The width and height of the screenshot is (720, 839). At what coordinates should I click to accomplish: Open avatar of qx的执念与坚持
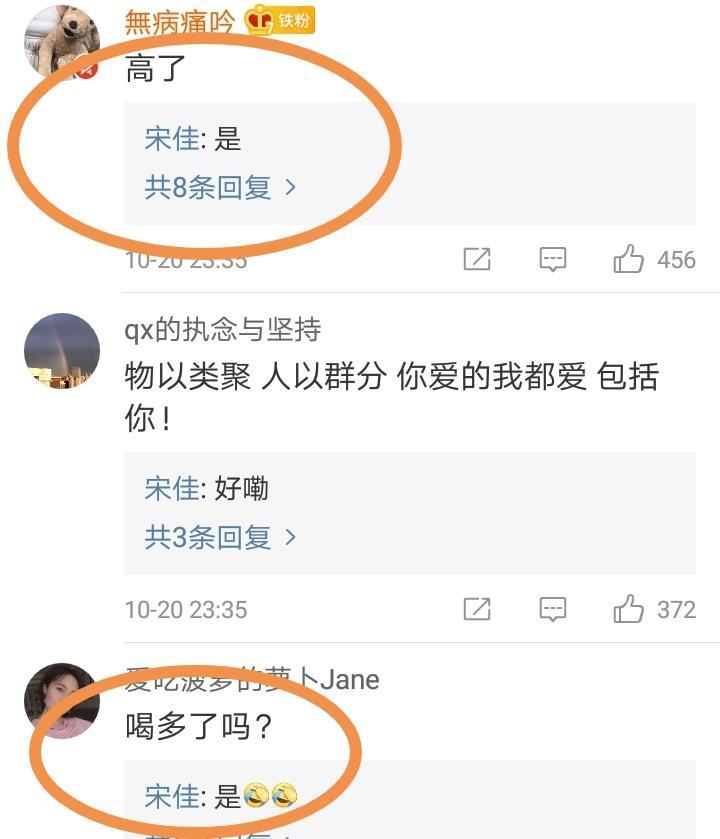coord(61,350)
